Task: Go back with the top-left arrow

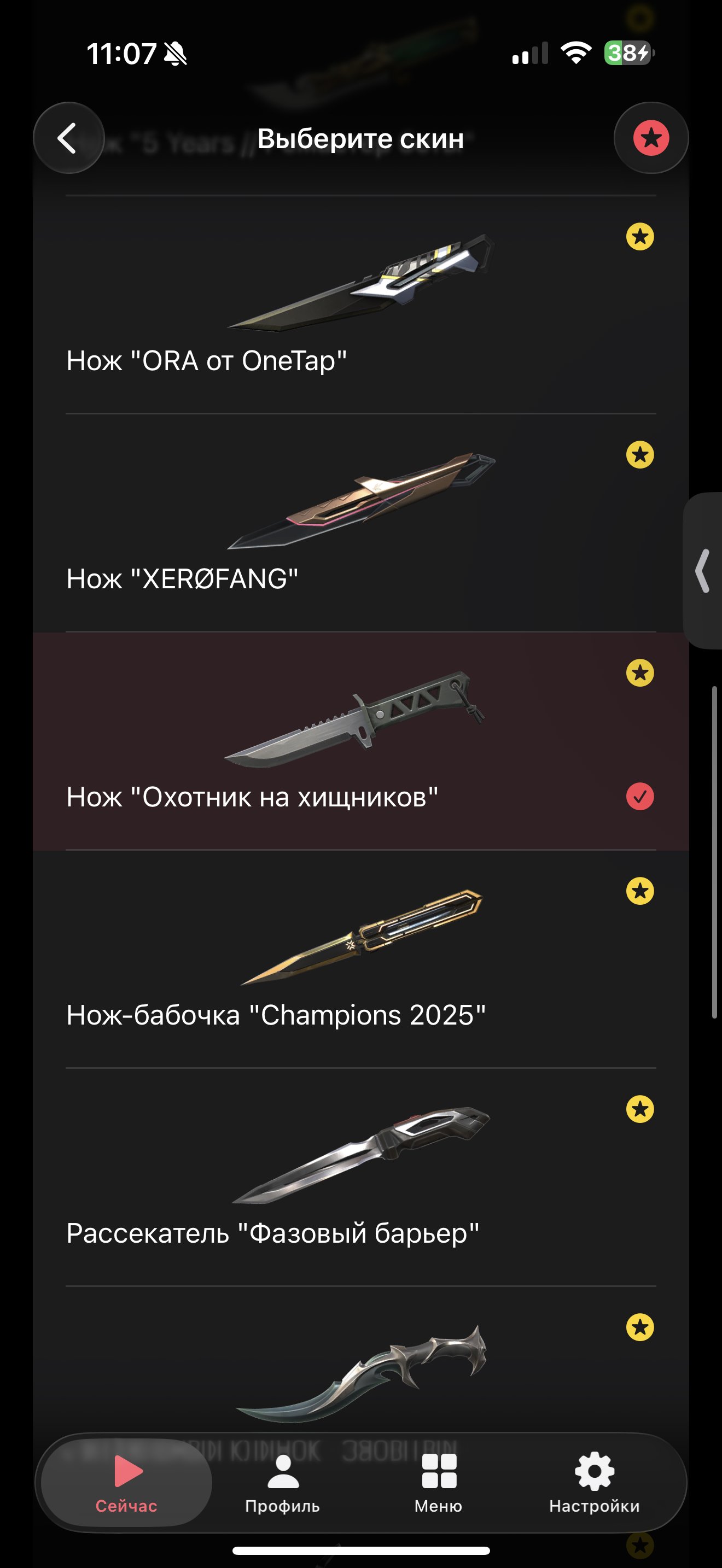Action: pyautogui.click(x=68, y=138)
